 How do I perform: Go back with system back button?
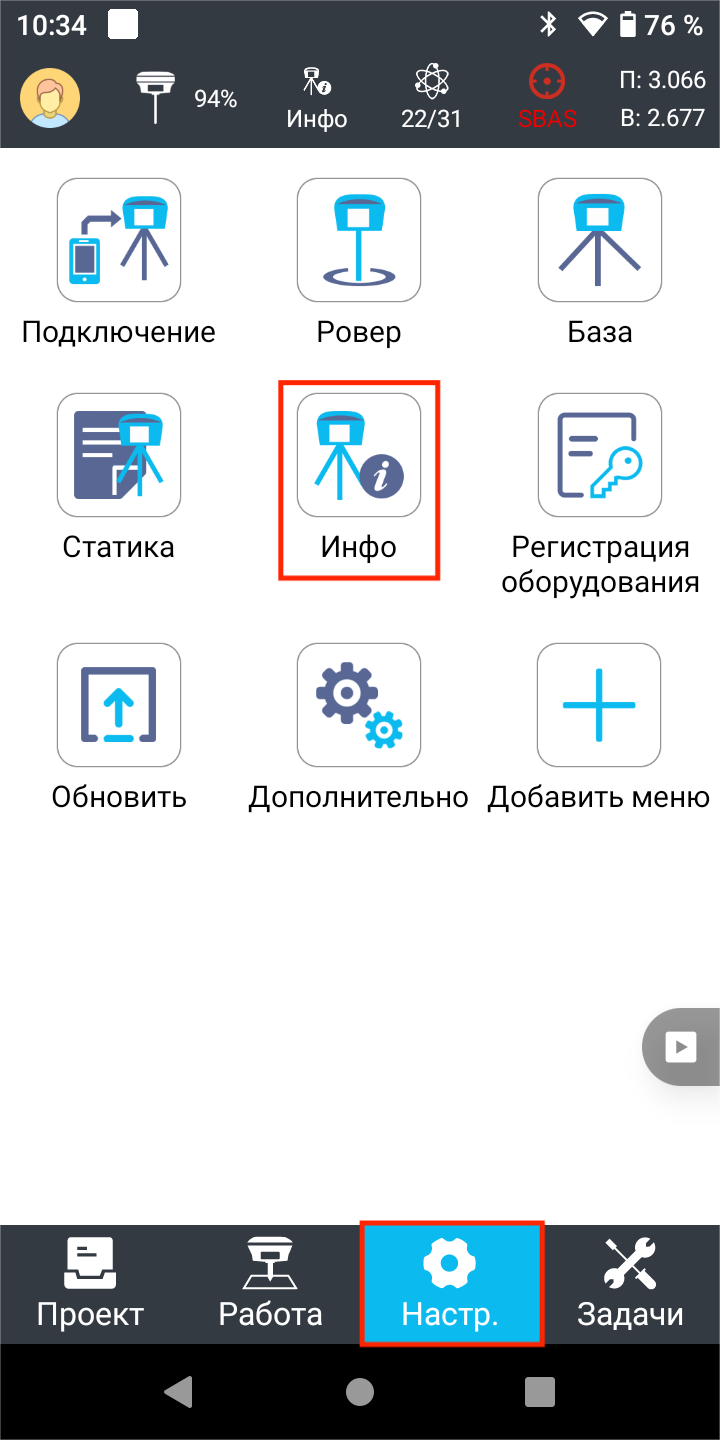tap(178, 1391)
